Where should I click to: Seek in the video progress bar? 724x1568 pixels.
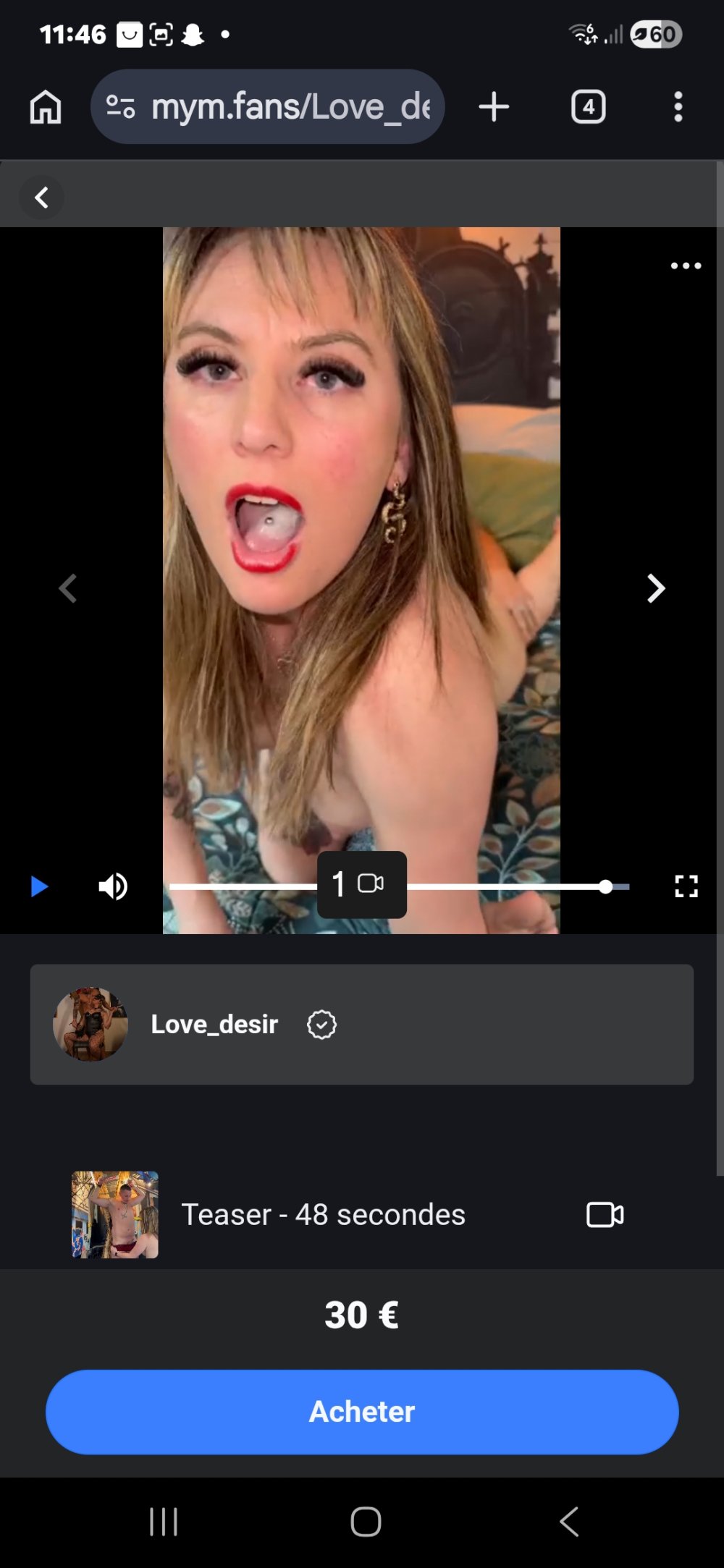tap(507, 887)
